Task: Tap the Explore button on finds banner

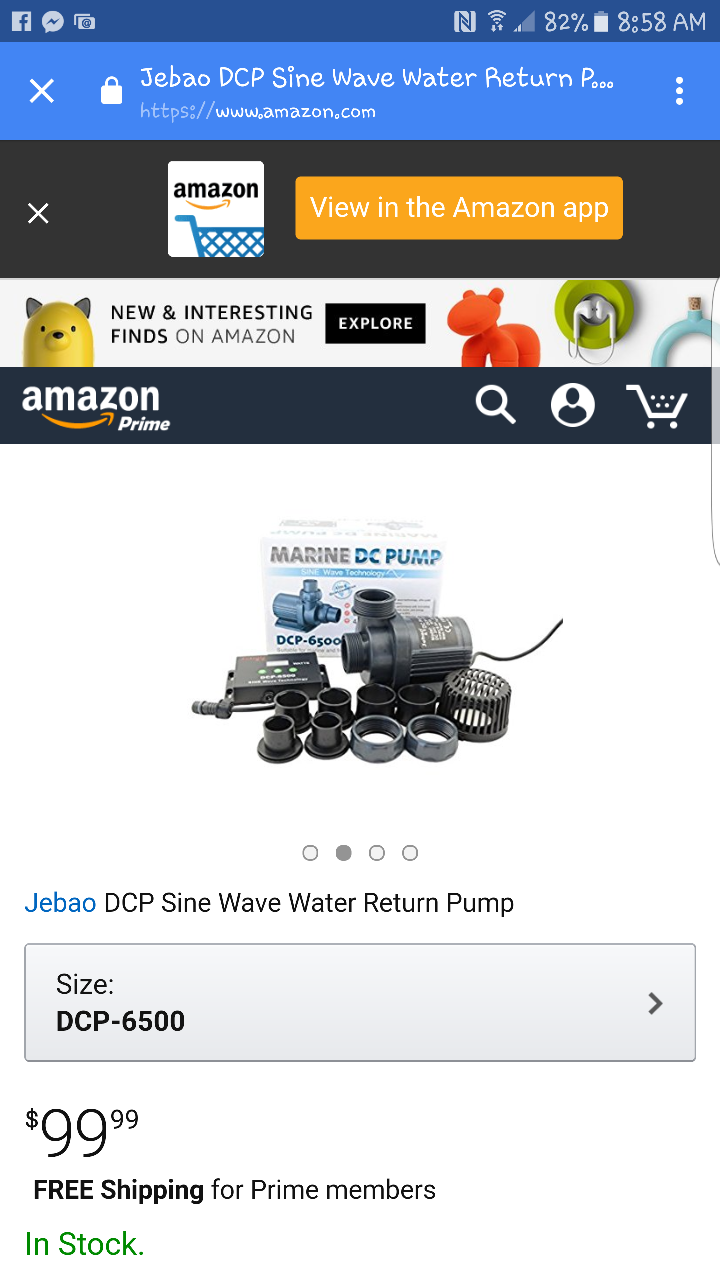Action: 375,323
